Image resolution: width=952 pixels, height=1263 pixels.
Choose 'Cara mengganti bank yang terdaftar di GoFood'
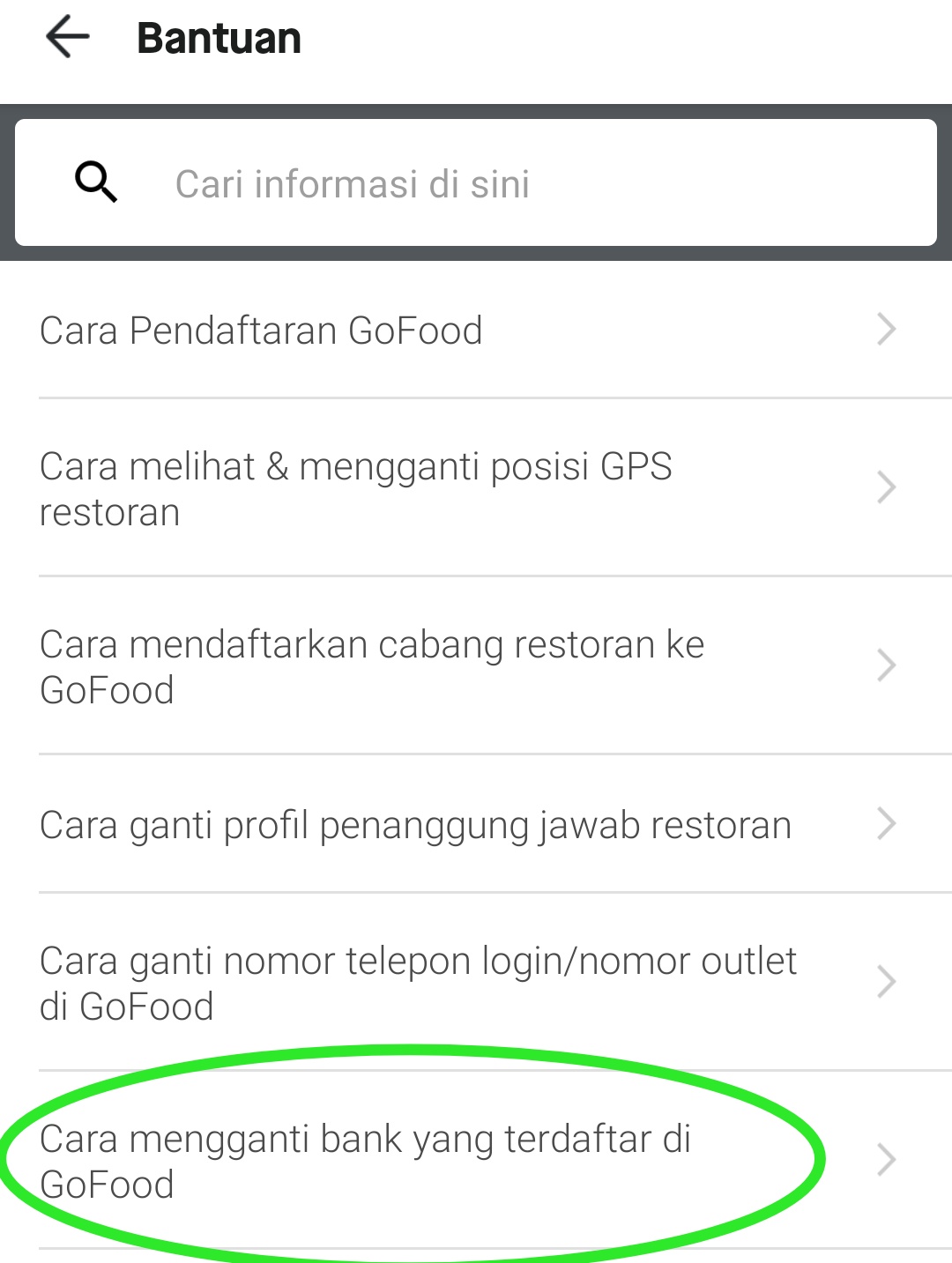[467, 1161]
